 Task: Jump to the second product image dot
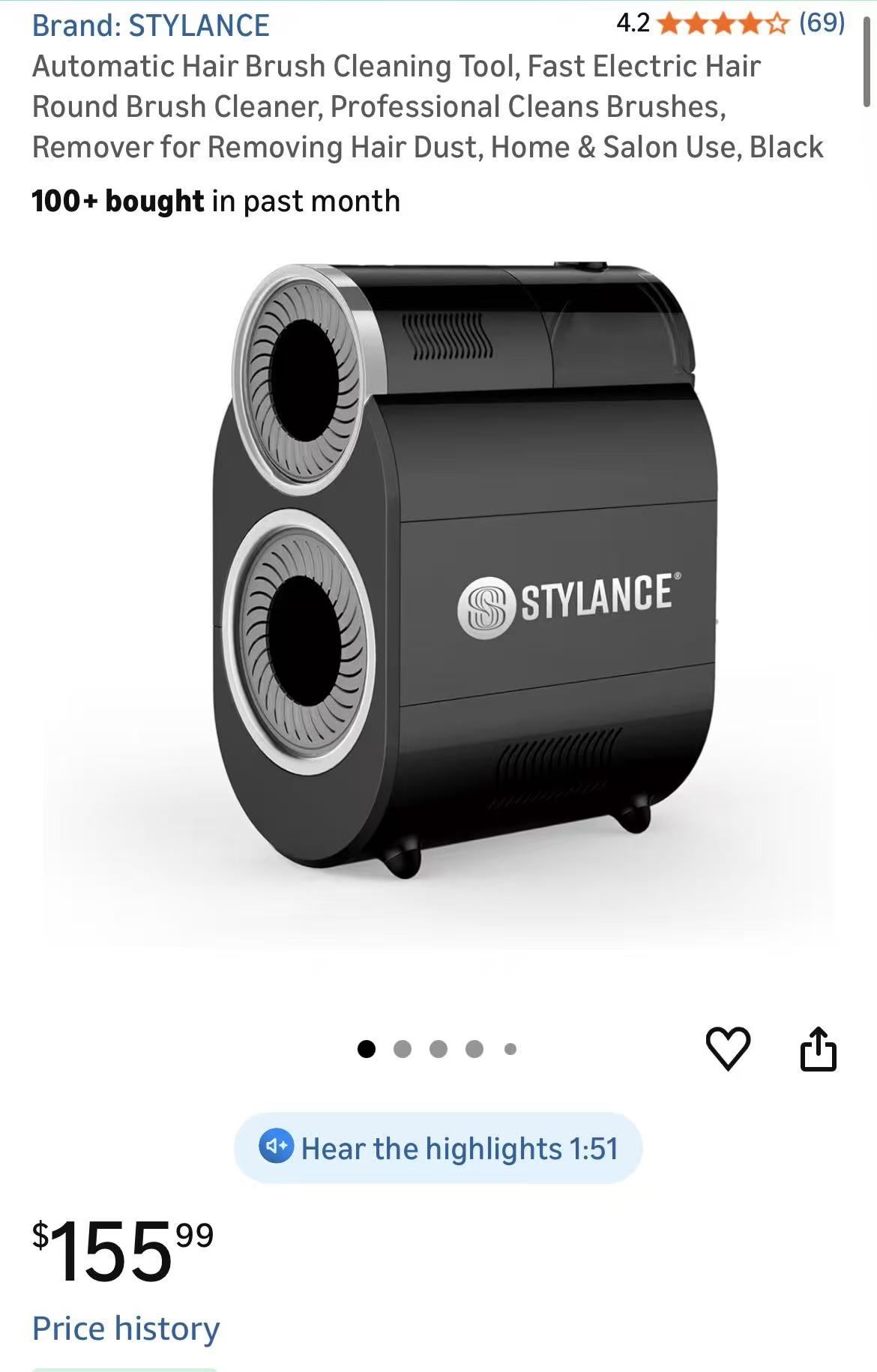coord(403,1049)
